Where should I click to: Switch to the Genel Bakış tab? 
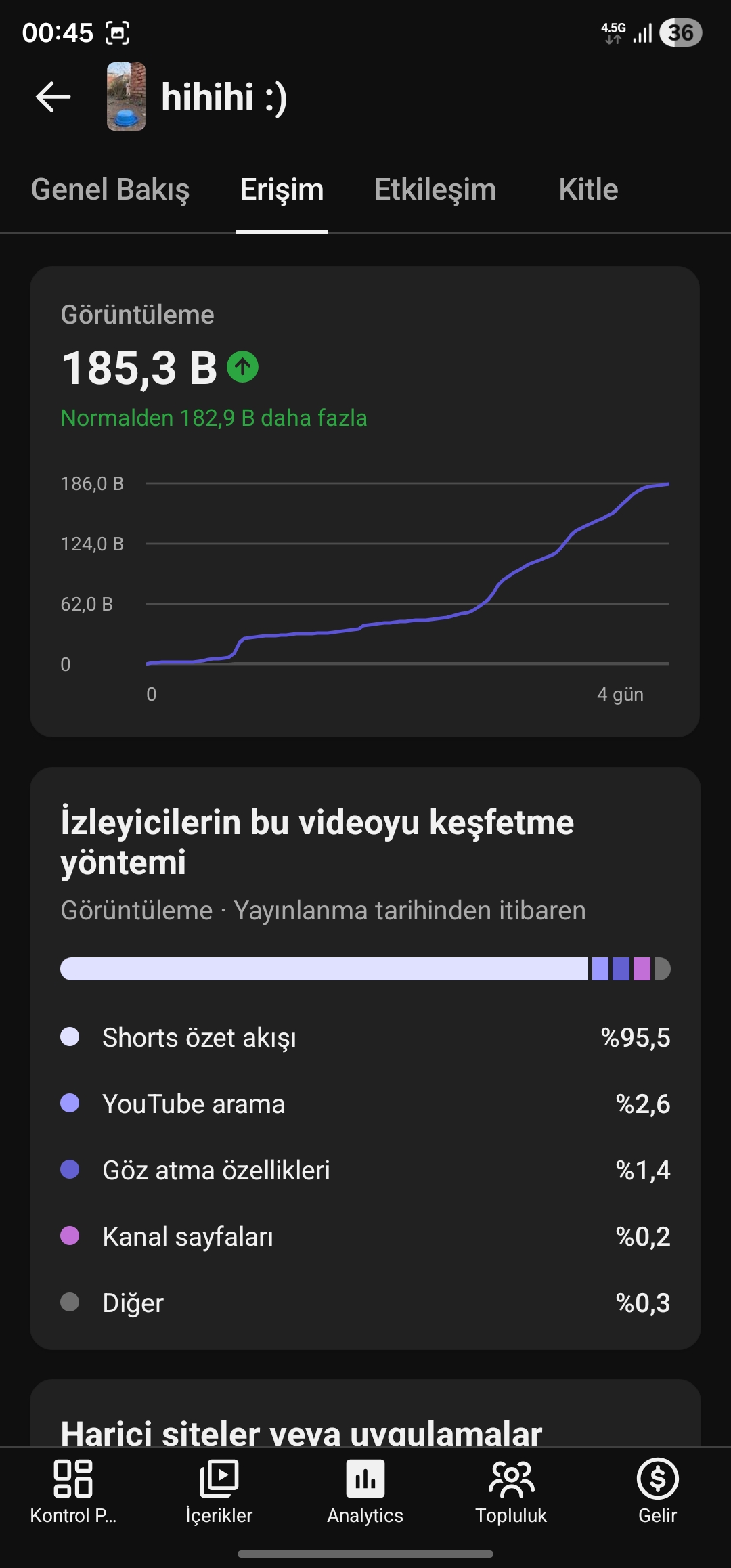(110, 190)
